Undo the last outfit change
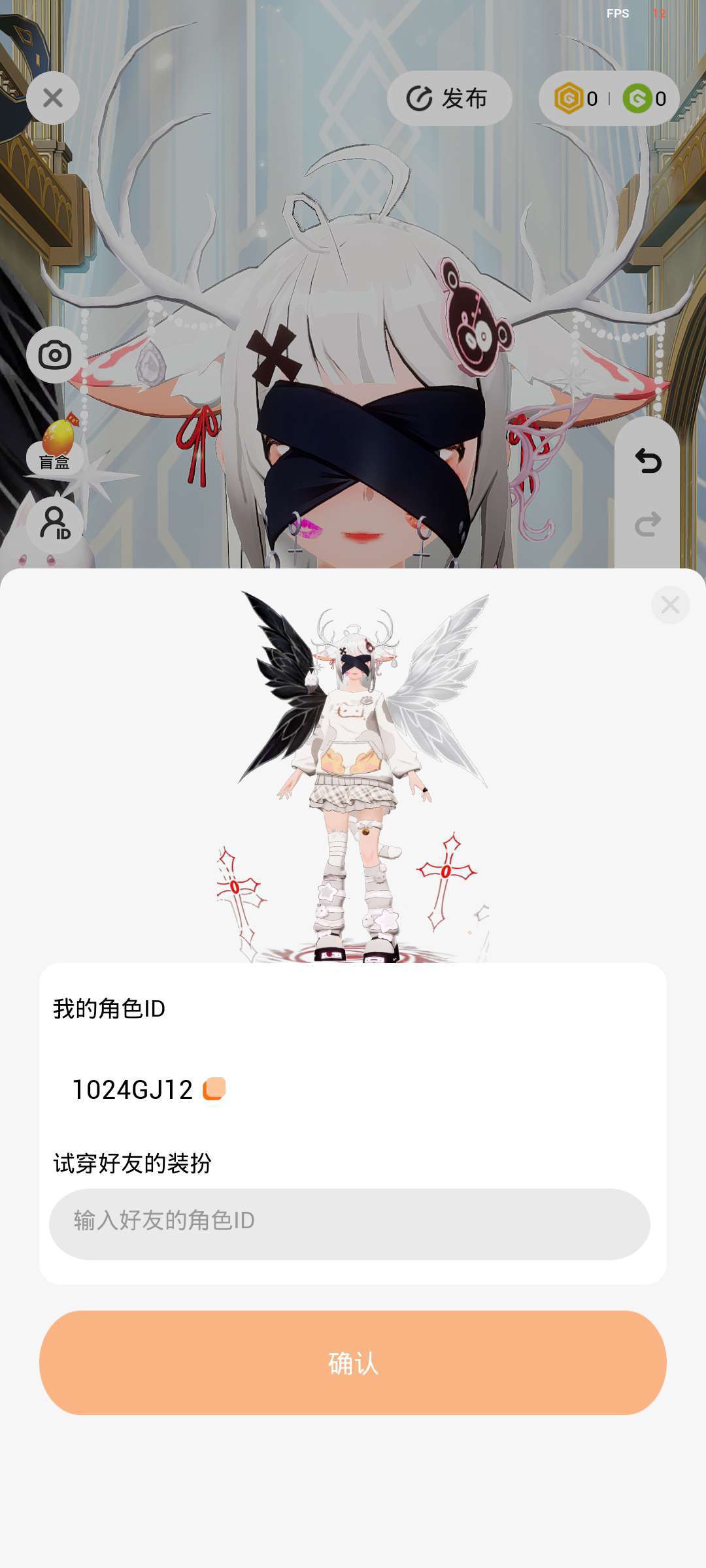Screen dimensions: 706x1568 (648, 461)
